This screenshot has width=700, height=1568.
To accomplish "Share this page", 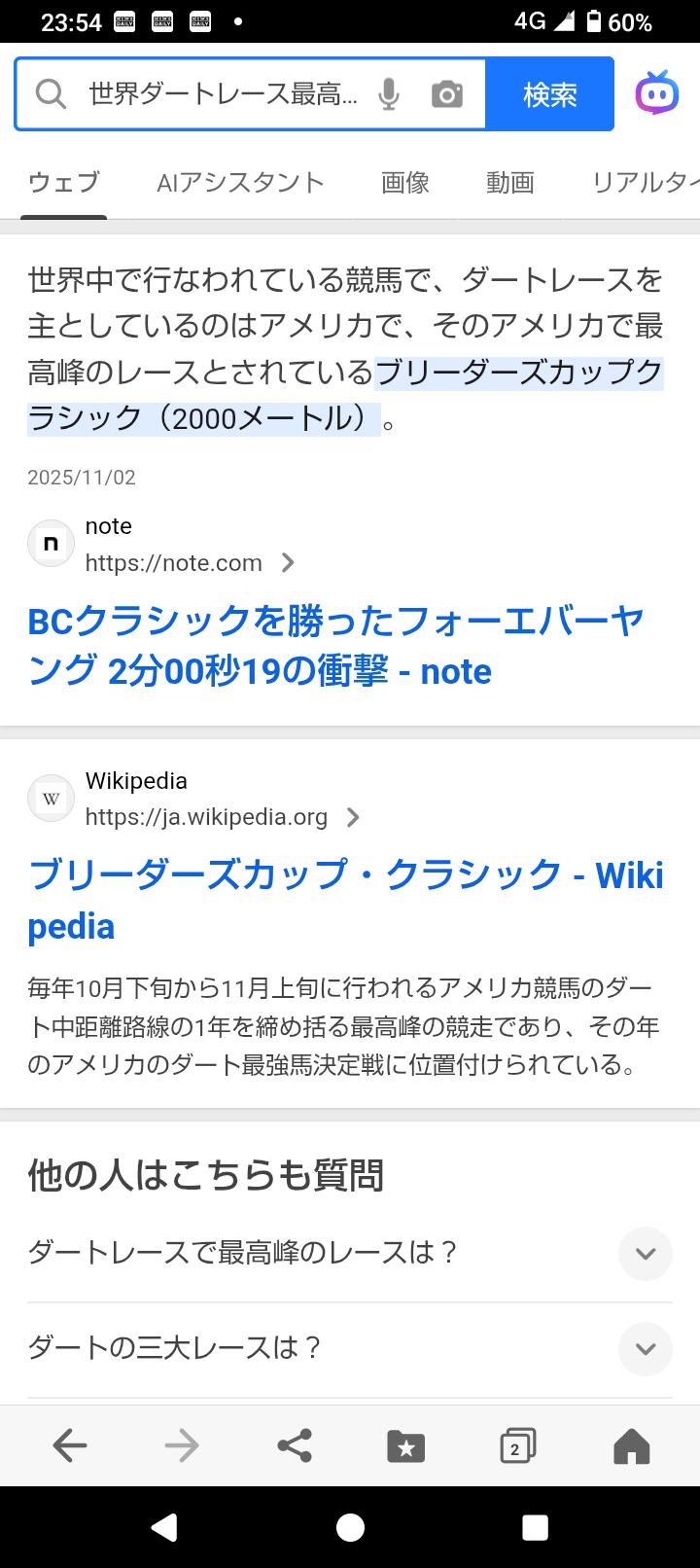I will pos(295,1446).
